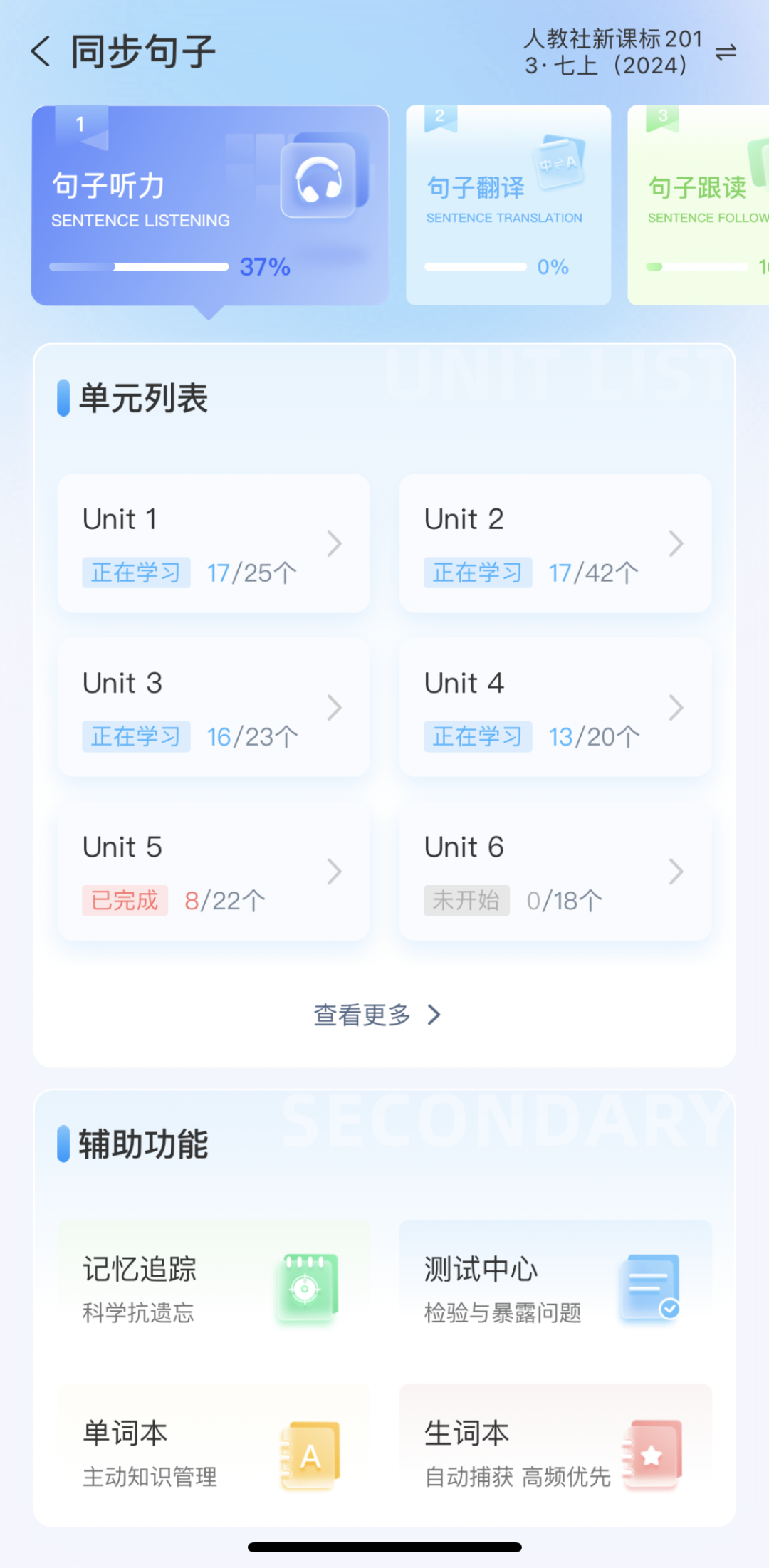Switch to 句子翻译 translation card
The image size is (769, 1568).
coord(508,205)
